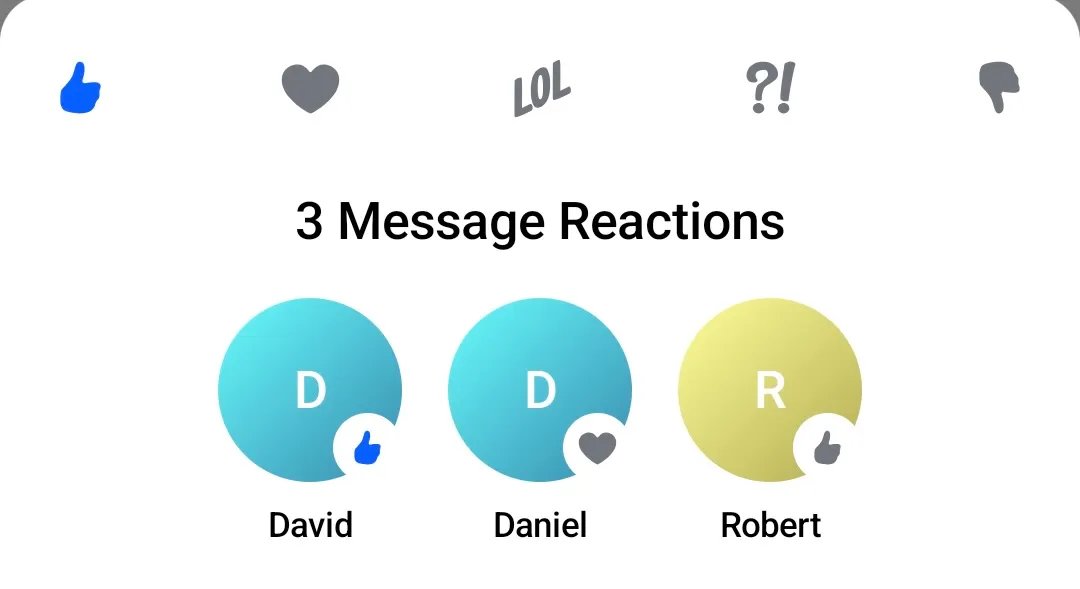
Task: React with the heart icon
Action: click(310, 88)
